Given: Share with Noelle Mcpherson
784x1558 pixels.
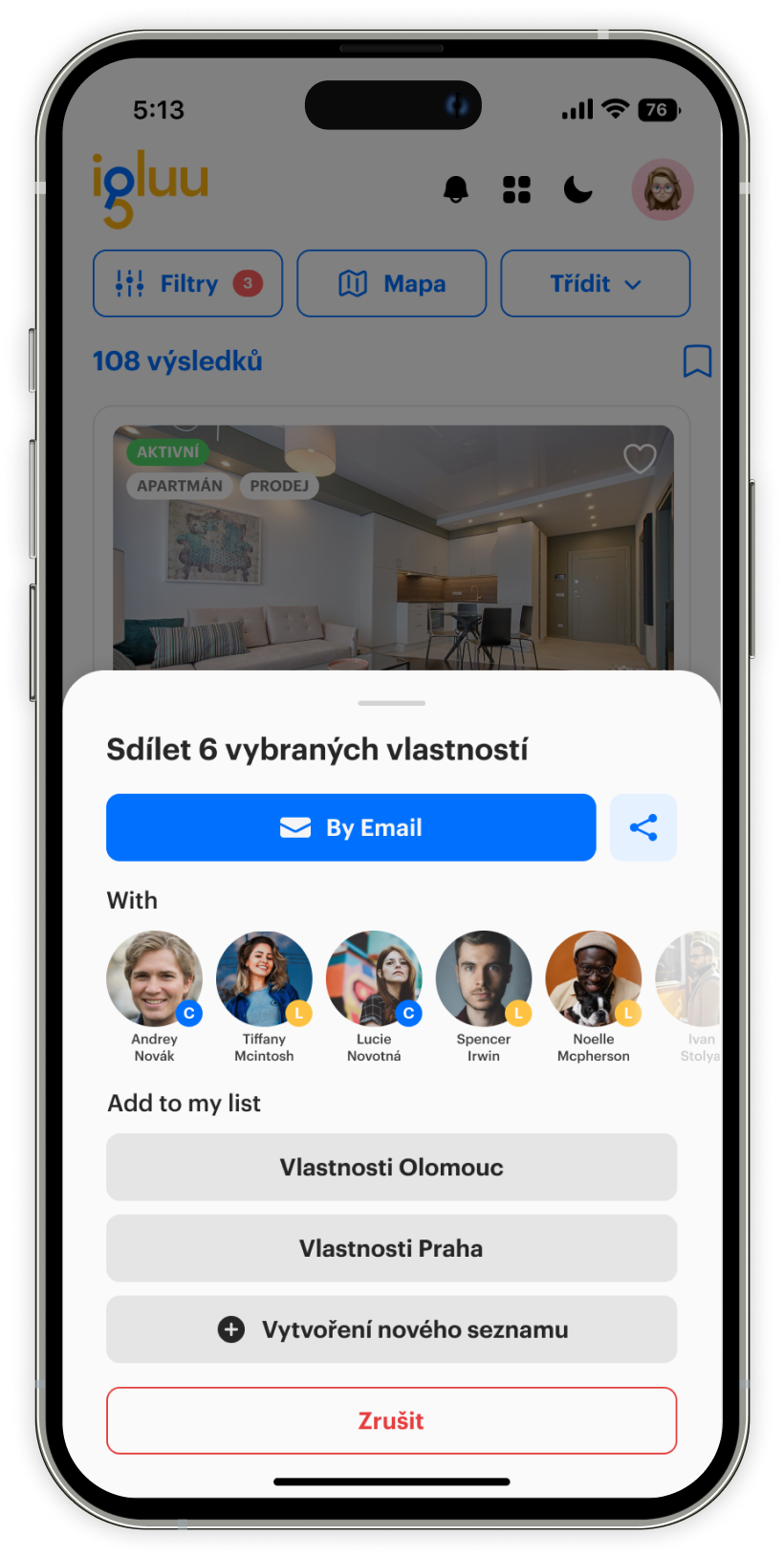Looking at the screenshot, I should [x=594, y=980].
